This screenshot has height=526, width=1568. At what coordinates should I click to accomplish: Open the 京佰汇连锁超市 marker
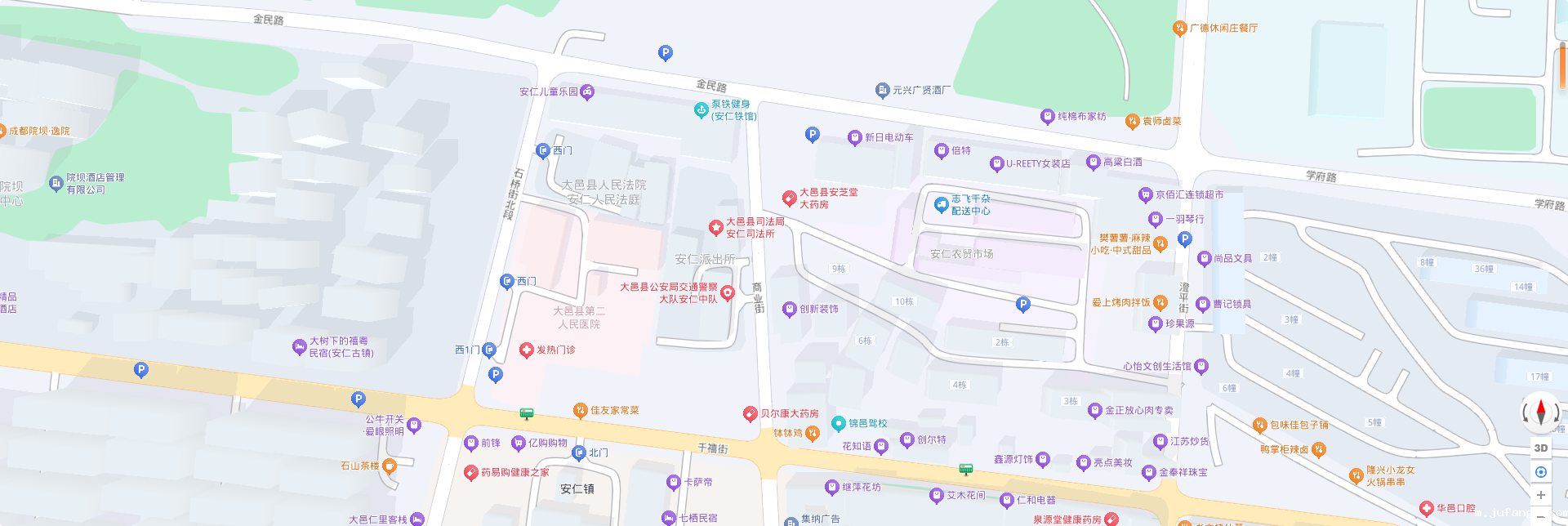[x=1145, y=194]
